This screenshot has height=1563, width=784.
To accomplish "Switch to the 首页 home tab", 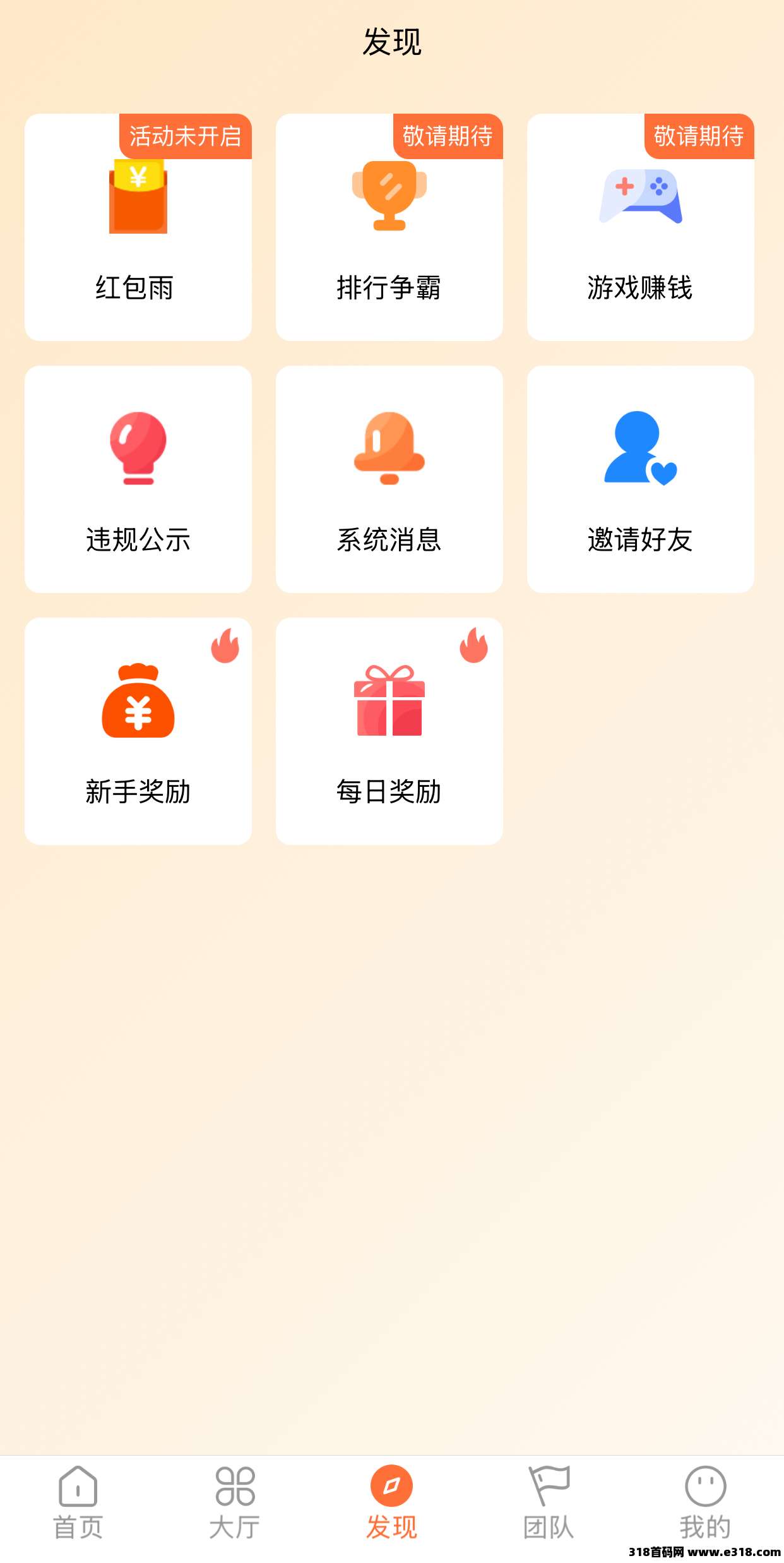I will click(x=78, y=1503).
